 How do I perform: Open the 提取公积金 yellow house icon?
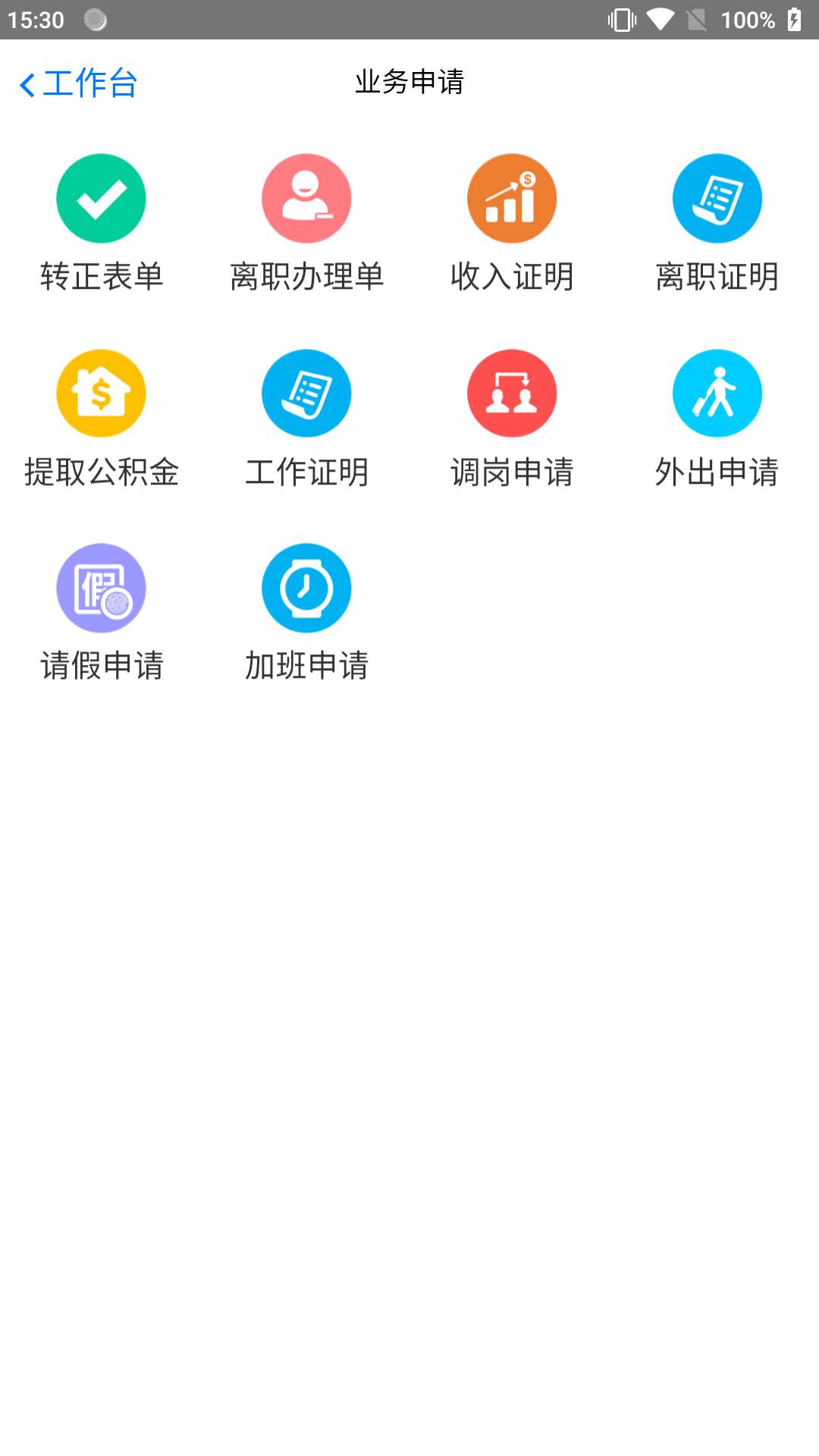click(x=101, y=393)
